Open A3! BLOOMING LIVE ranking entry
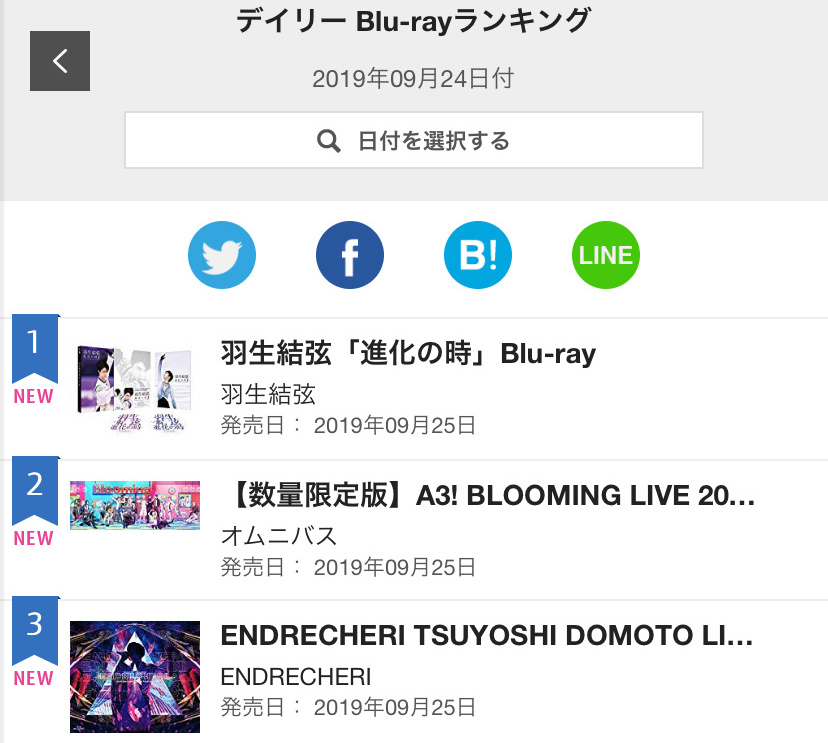The height and width of the screenshot is (743, 828). [487, 495]
